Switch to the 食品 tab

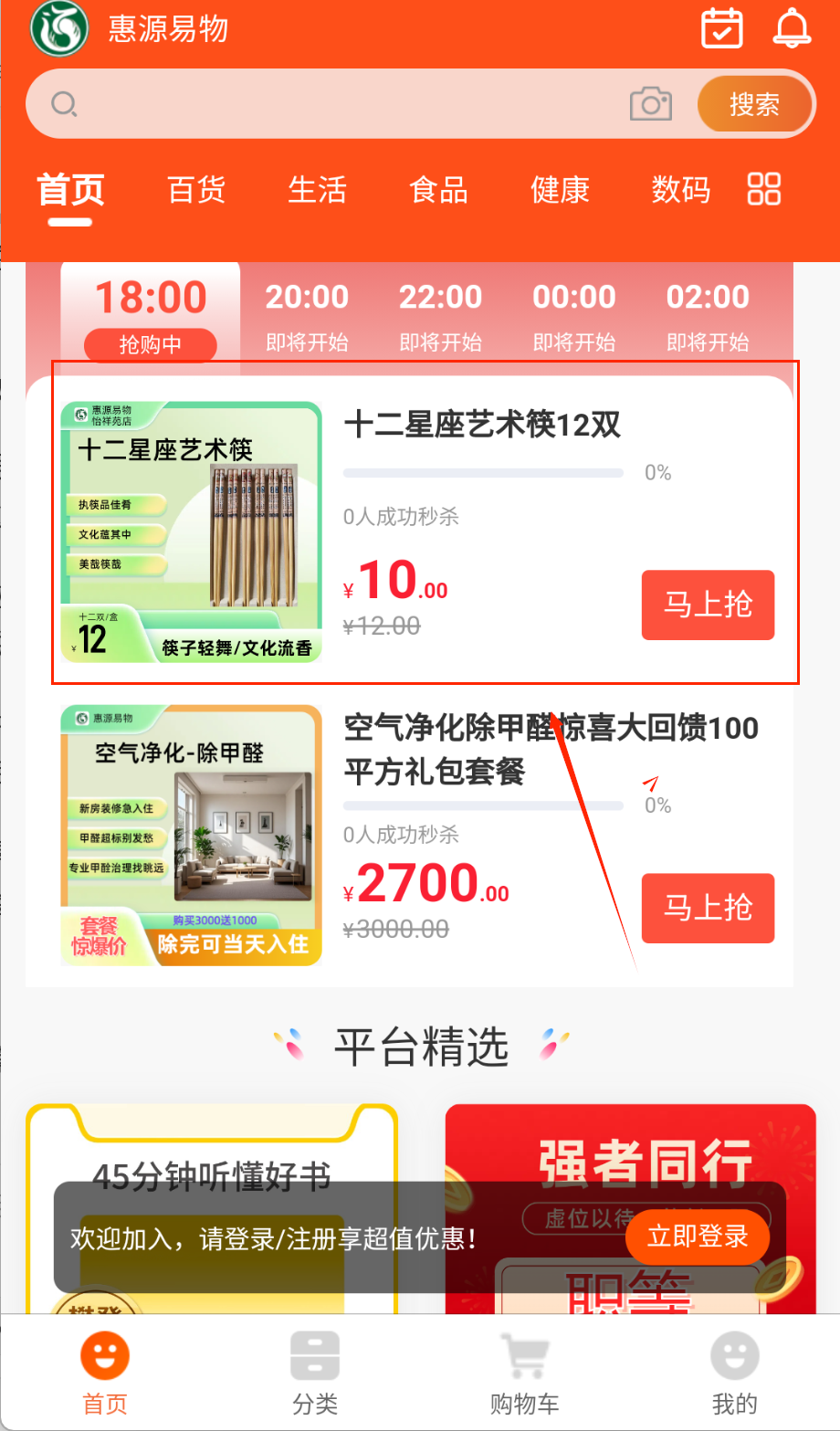click(x=438, y=190)
